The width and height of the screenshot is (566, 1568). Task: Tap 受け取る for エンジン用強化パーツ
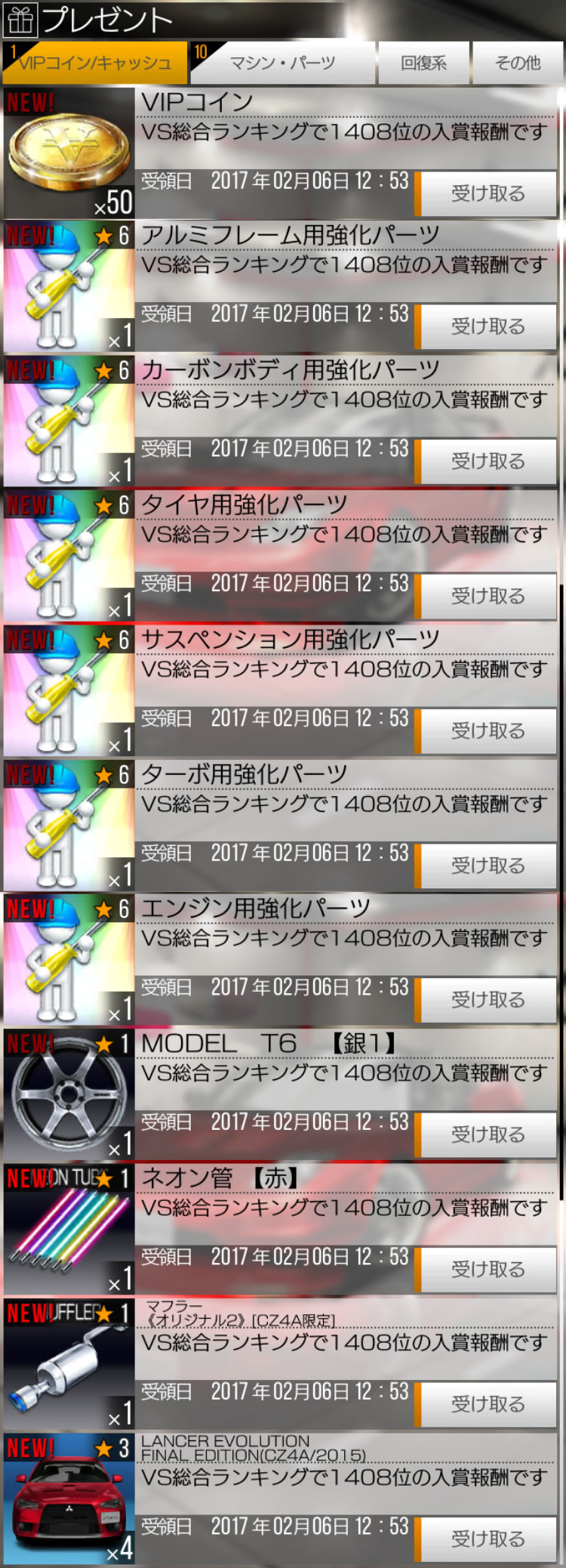(488, 1000)
